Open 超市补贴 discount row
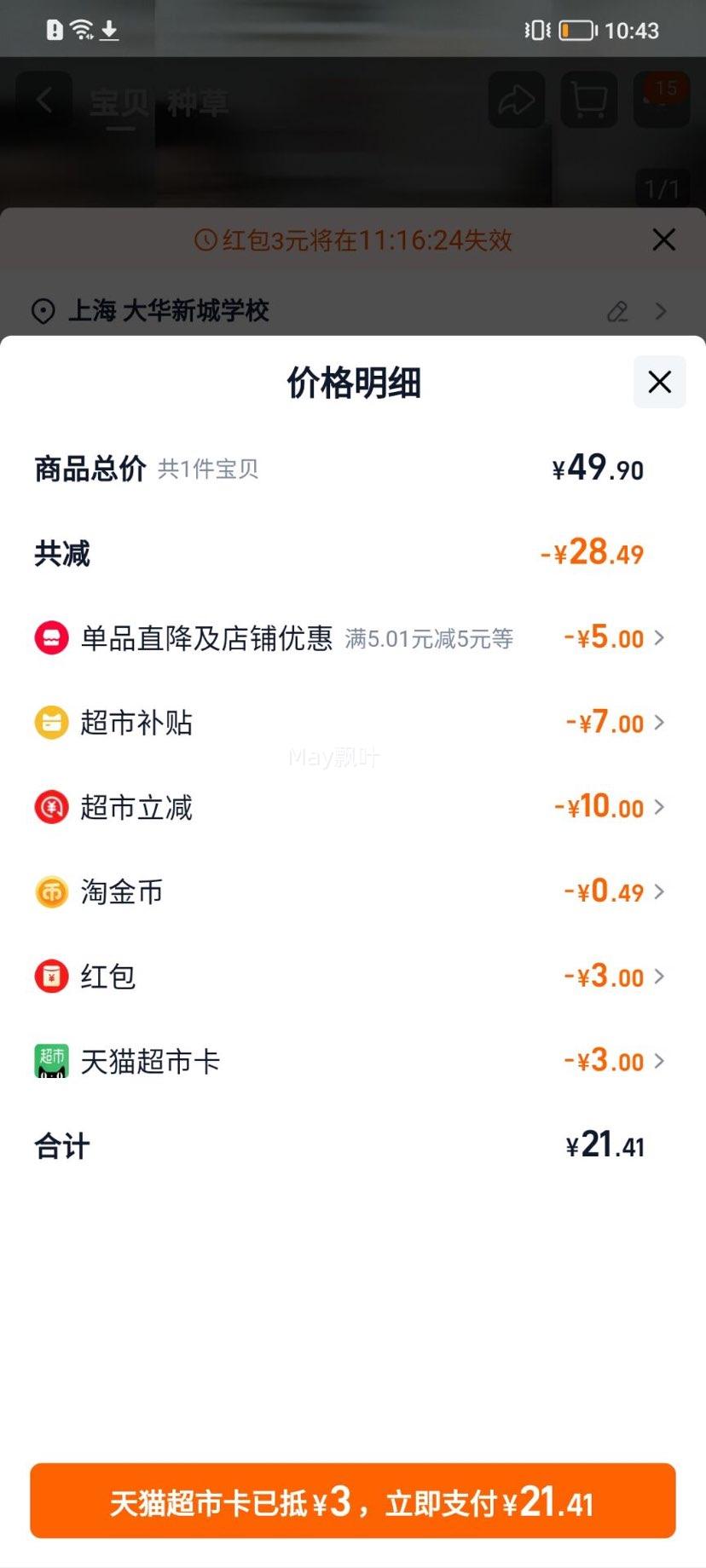This screenshot has height=1568, width=706. point(657,723)
